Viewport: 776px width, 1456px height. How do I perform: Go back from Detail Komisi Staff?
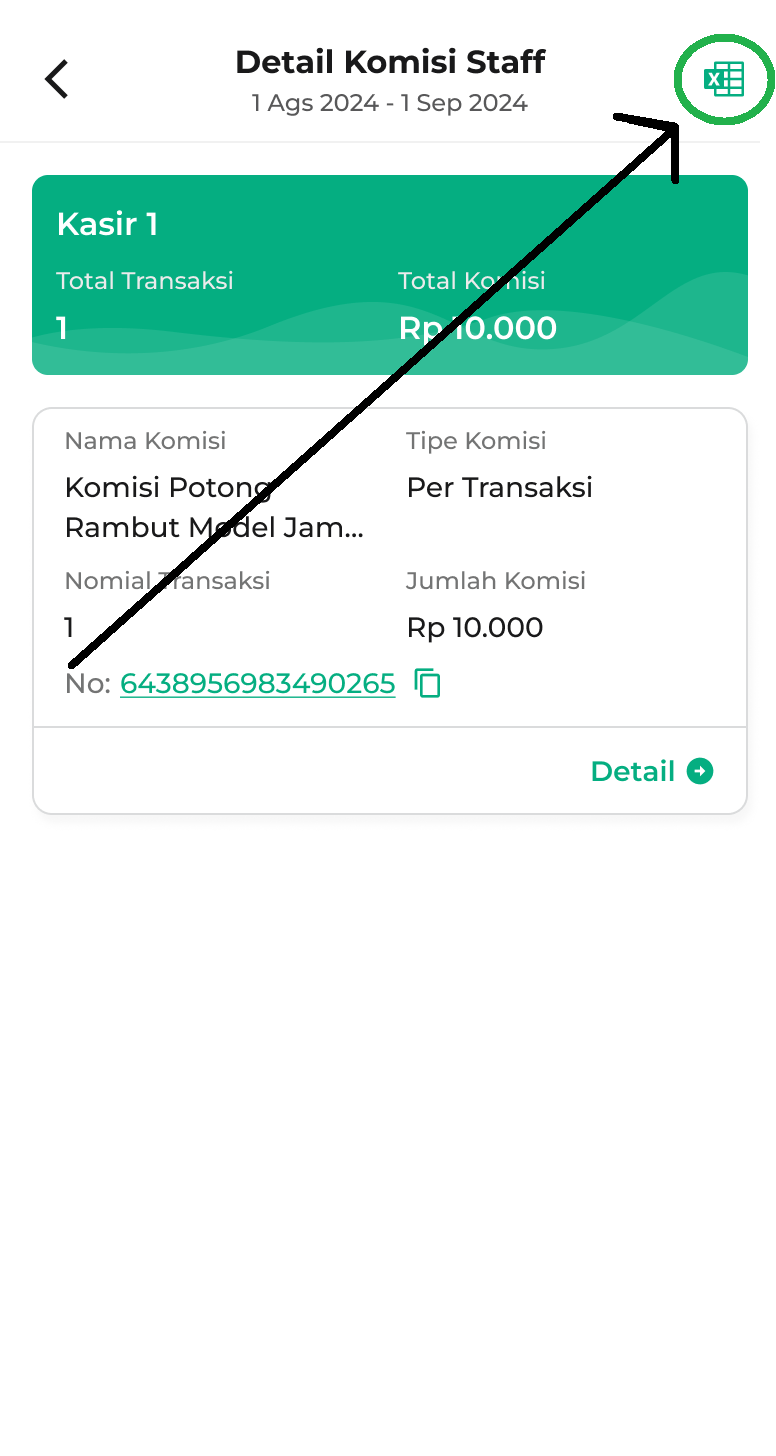point(57,79)
